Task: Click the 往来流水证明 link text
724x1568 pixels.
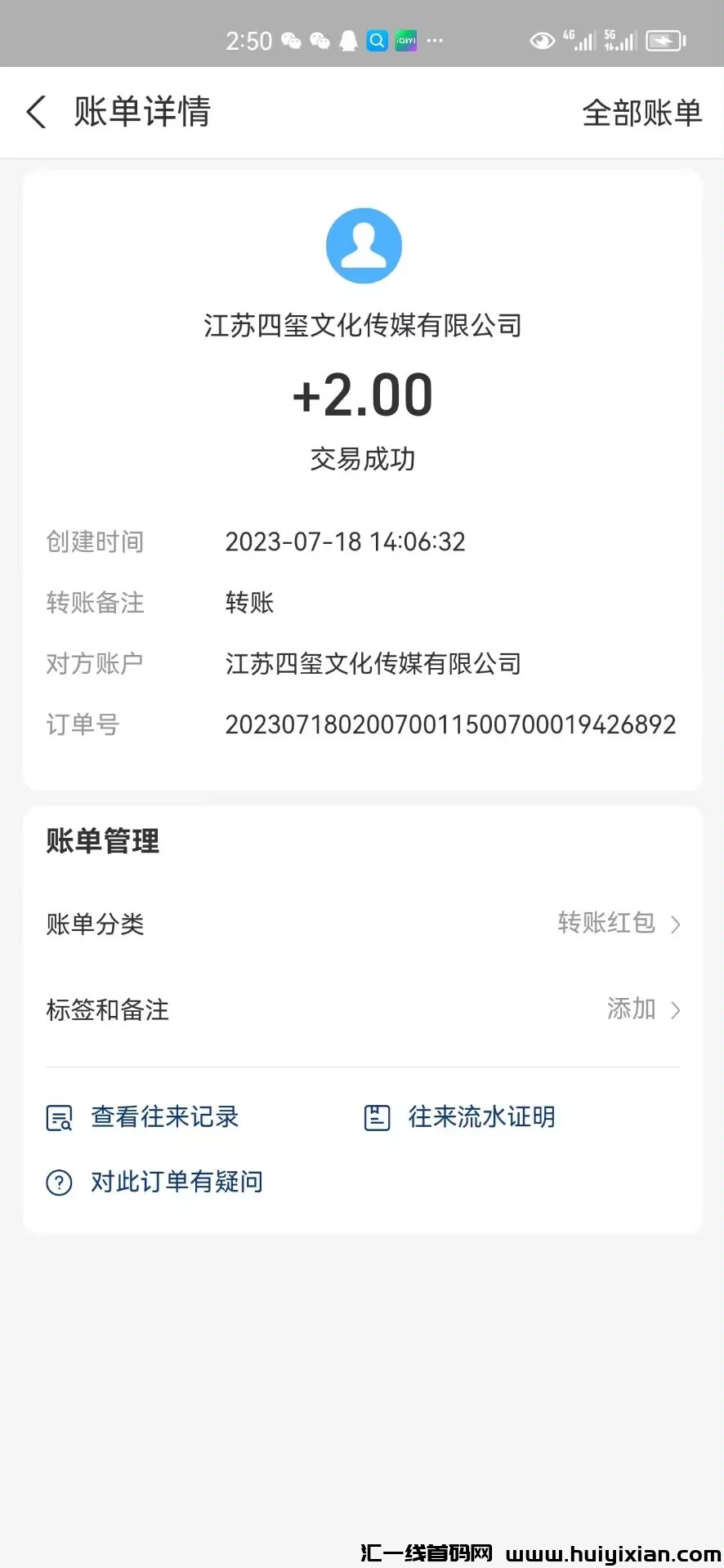Action: [481, 1117]
